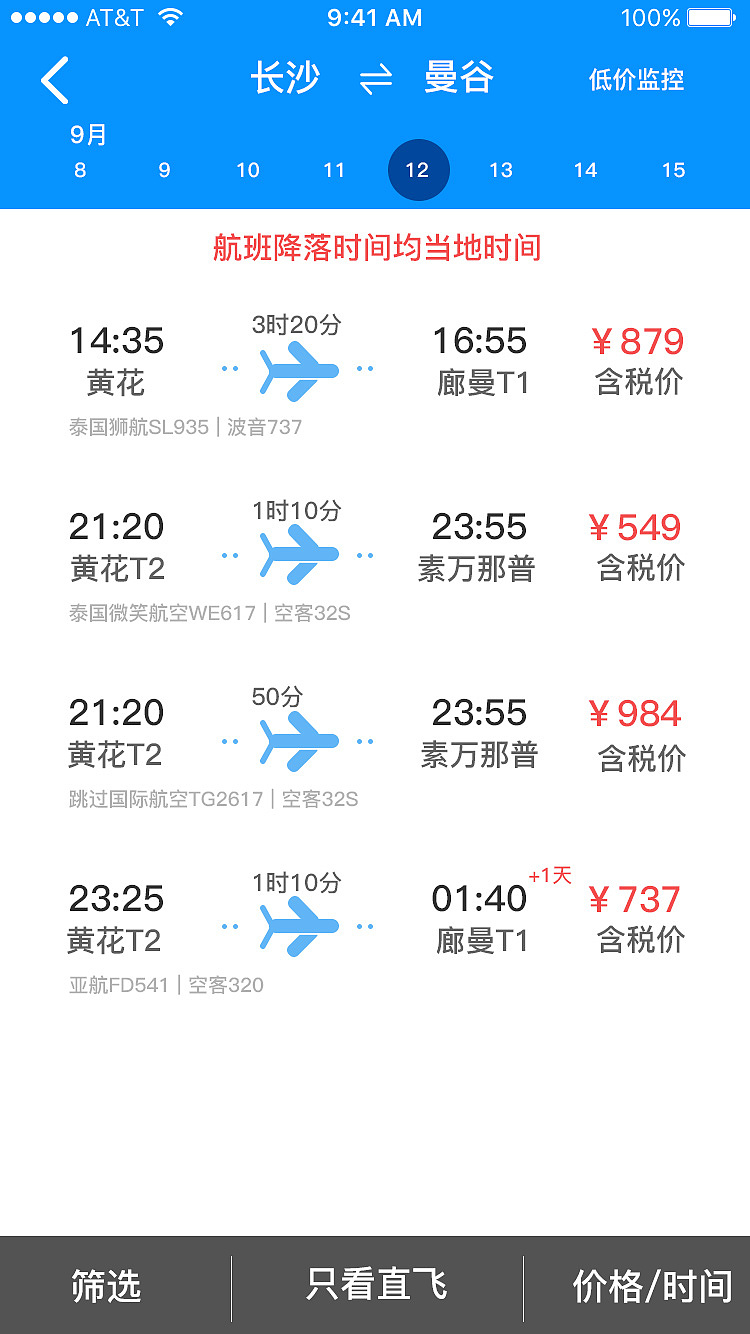Open the 筛选 filter options

106,1286
